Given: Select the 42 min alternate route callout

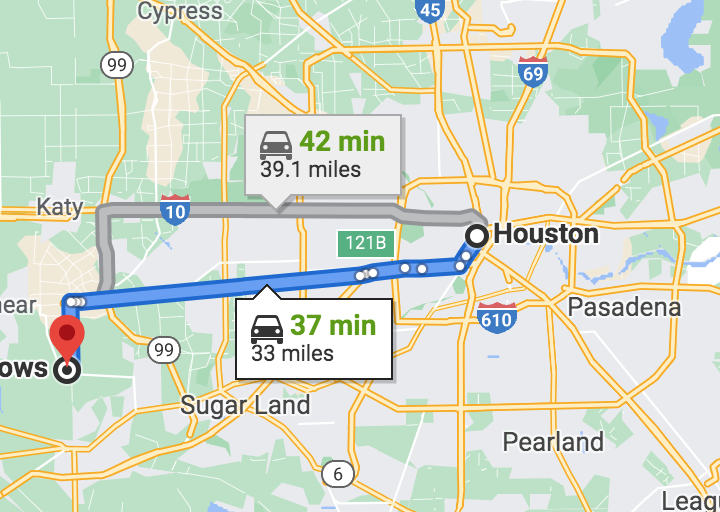Looking at the screenshot, I should tap(322, 154).
